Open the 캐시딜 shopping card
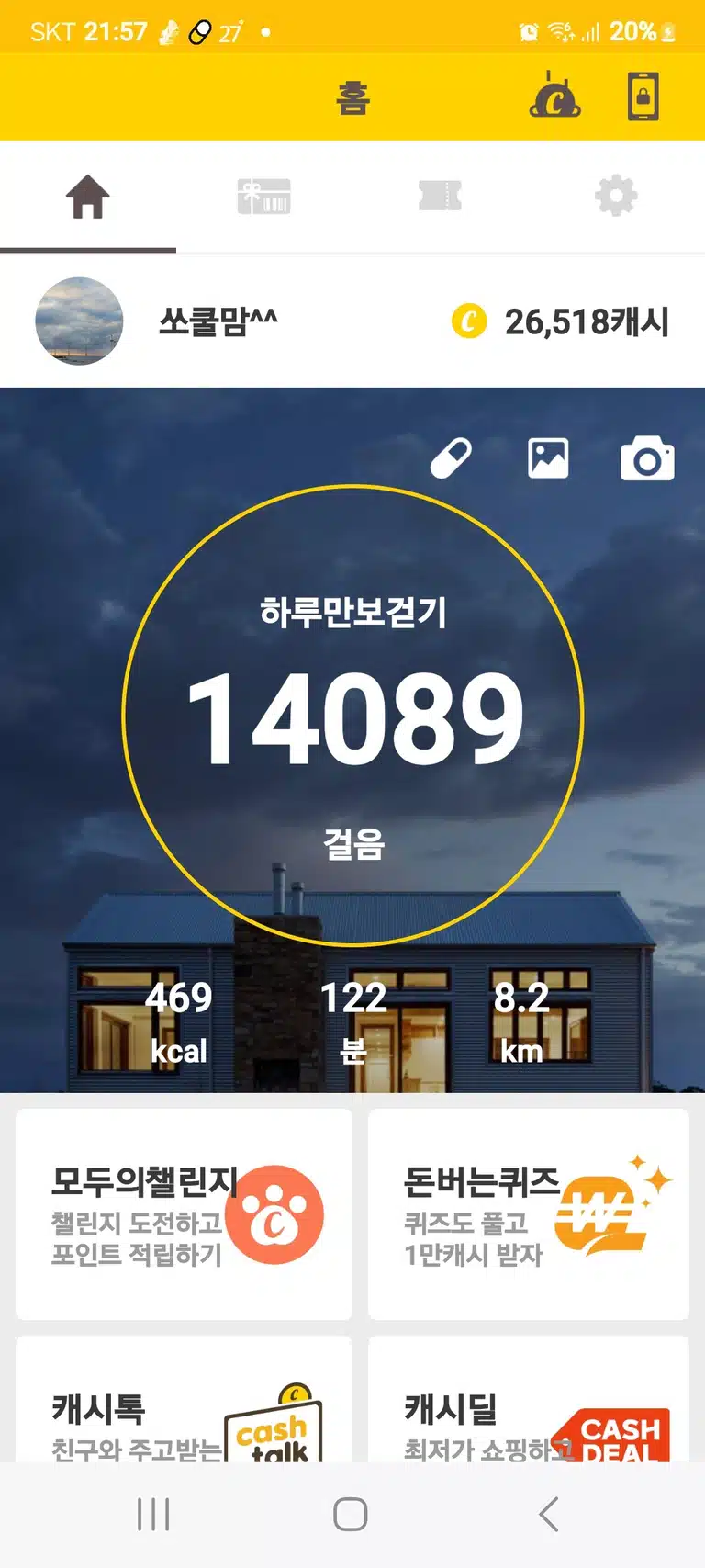Image resolution: width=705 pixels, height=1568 pixels. 529,1400
